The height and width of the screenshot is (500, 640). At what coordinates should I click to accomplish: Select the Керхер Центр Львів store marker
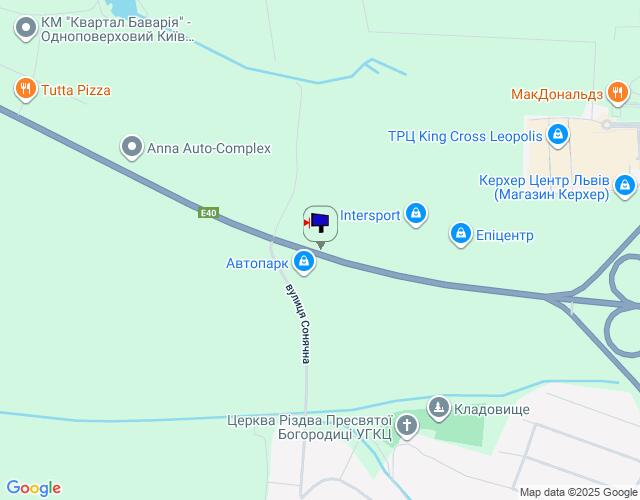click(x=625, y=185)
